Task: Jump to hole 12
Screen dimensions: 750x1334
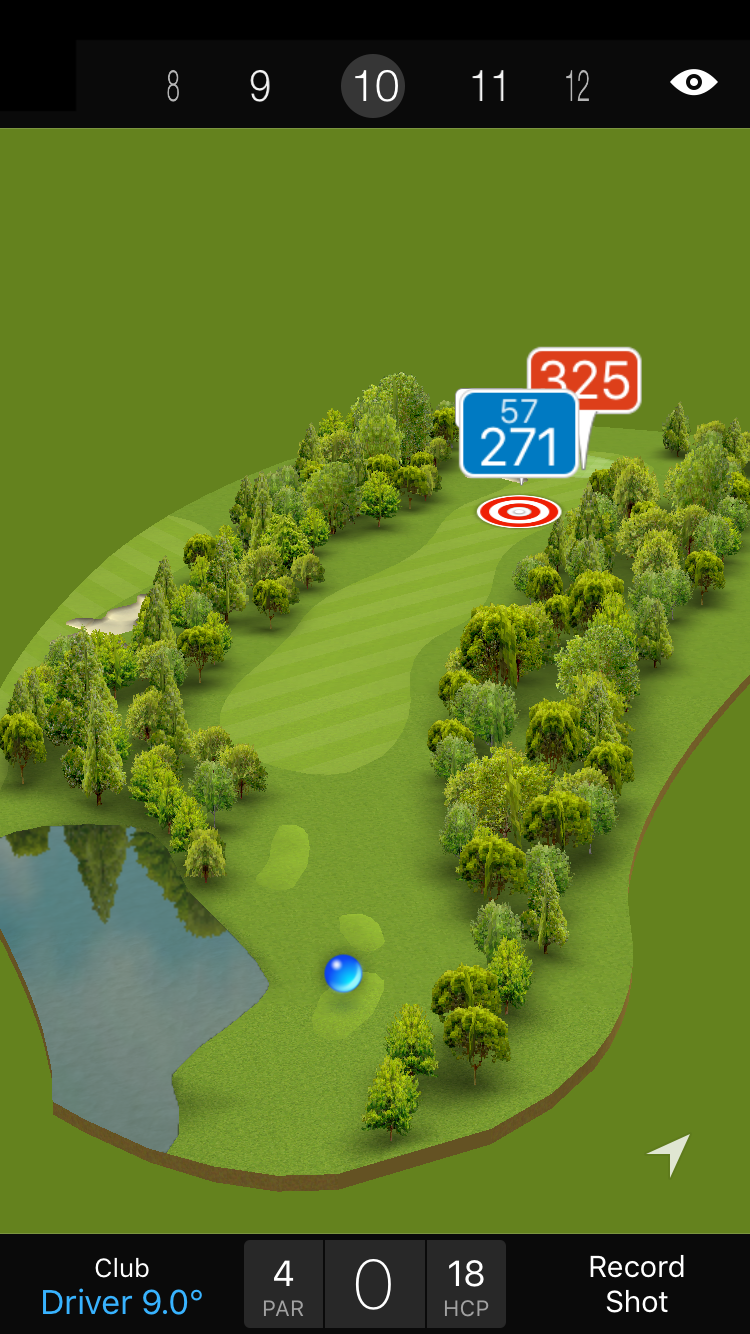Action: coord(577,87)
